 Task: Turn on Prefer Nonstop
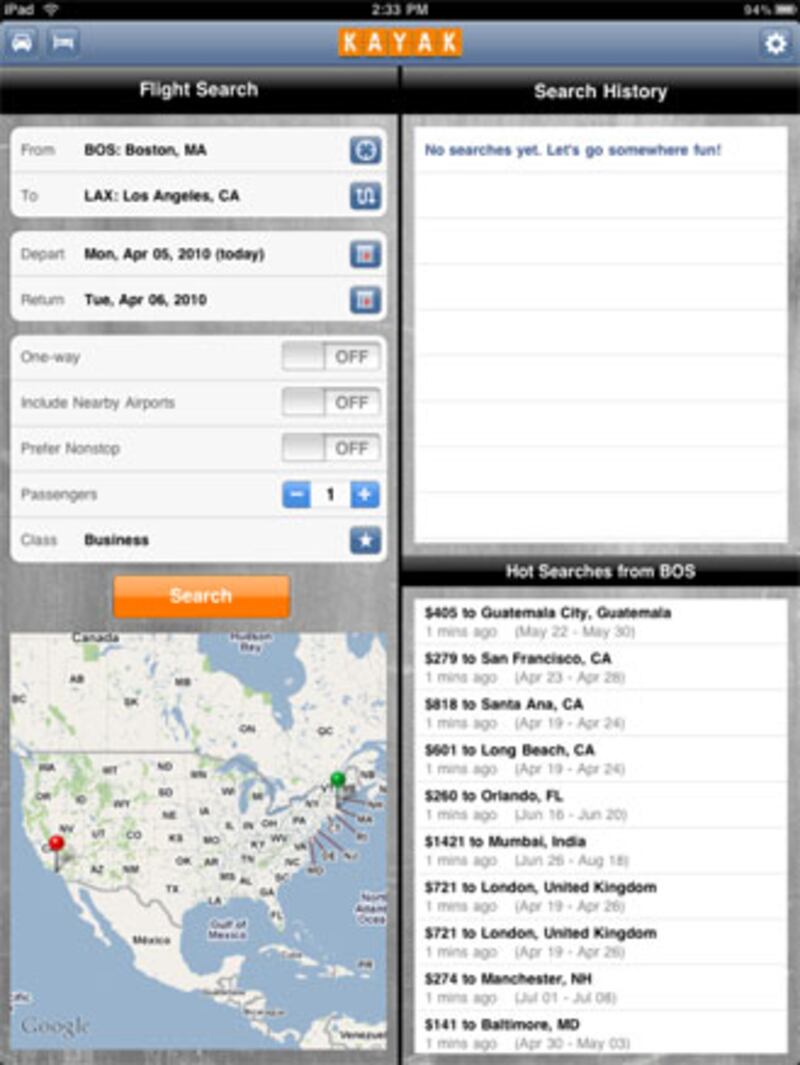click(331, 448)
